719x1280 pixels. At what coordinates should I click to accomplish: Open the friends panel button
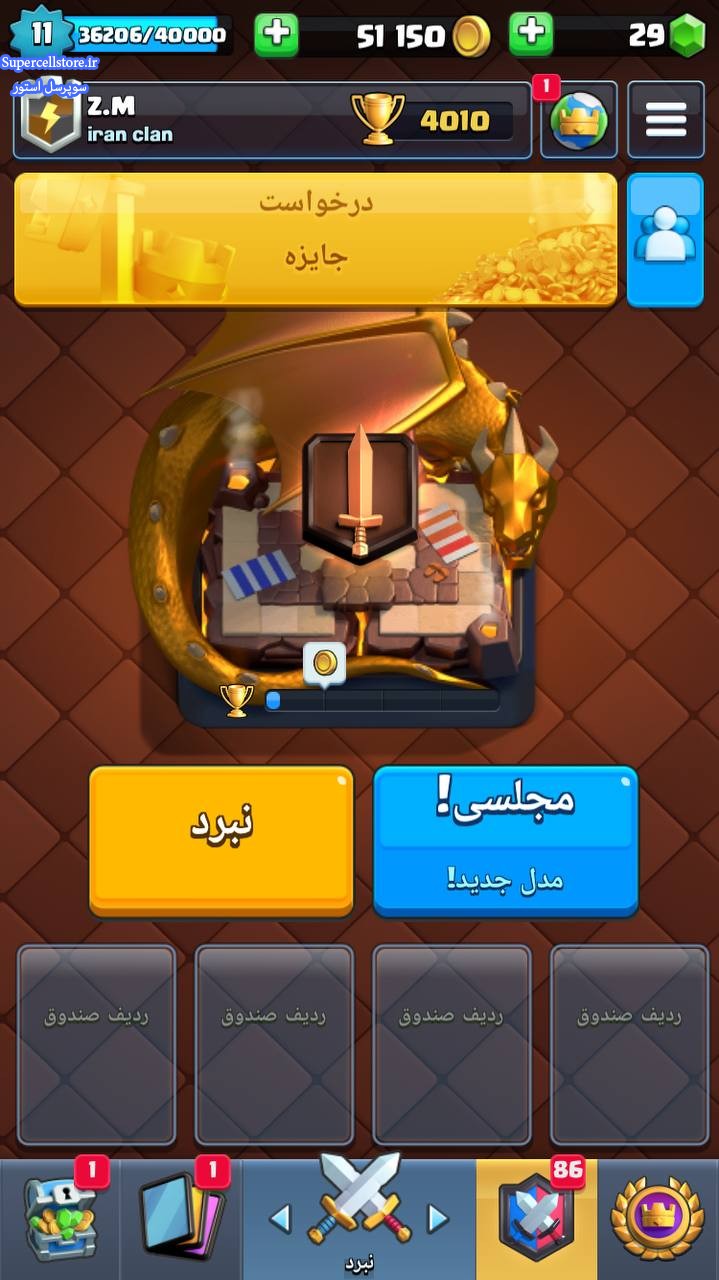(x=665, y=240)
